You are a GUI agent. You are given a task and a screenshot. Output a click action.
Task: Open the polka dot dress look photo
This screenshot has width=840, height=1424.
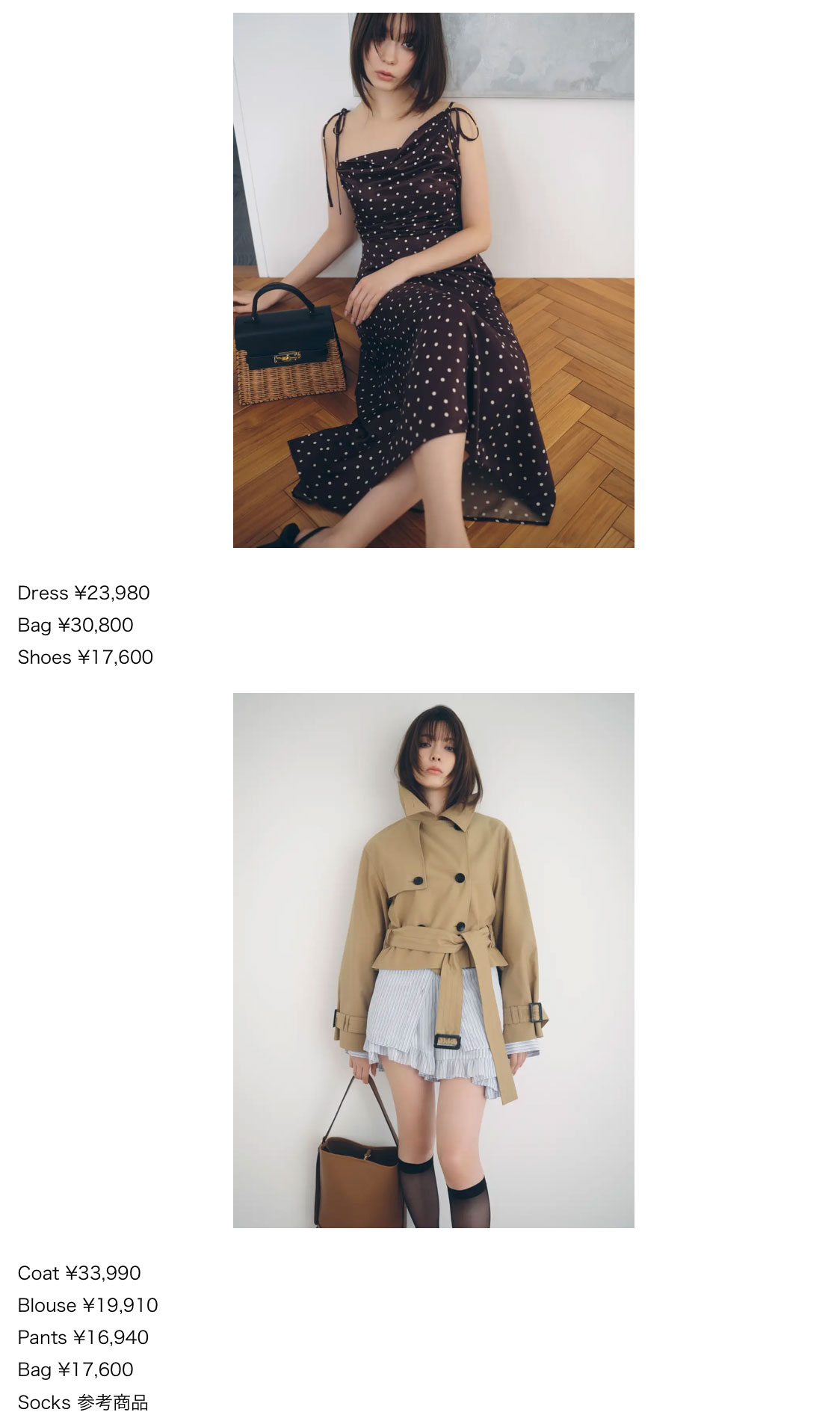coord(433,280)
